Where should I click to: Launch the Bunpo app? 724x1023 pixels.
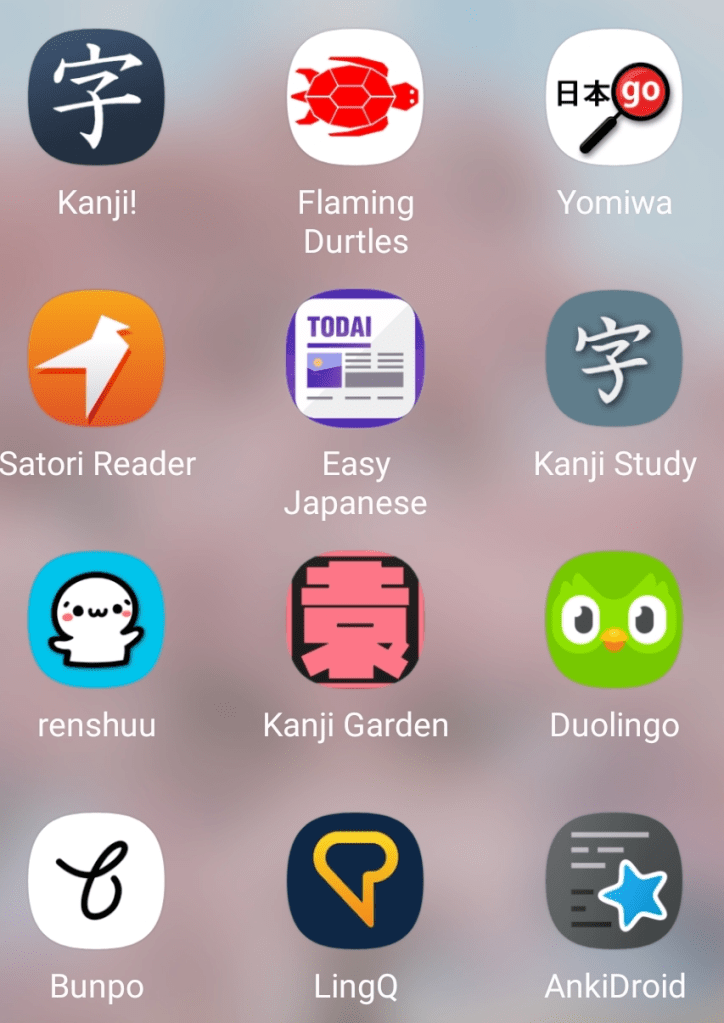96,880
